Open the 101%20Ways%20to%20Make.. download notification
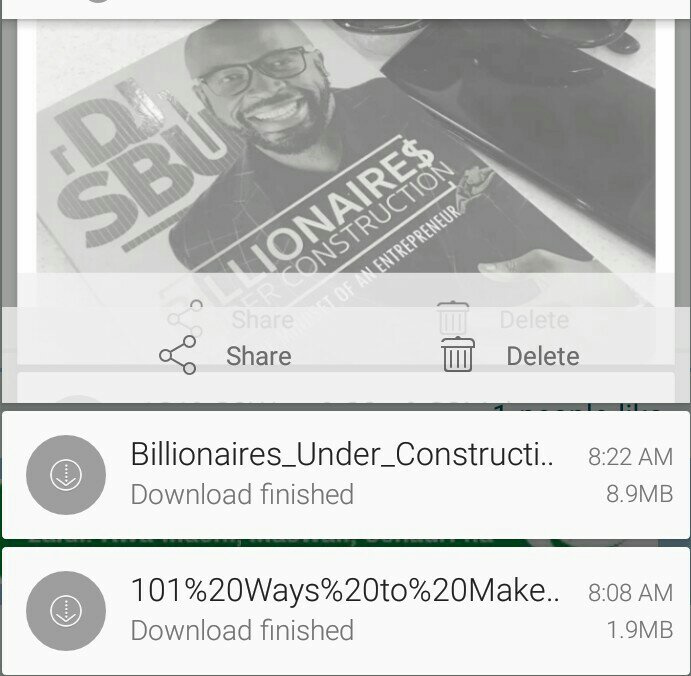The height and width of the screenshot is (676, 691). [345, 610]
